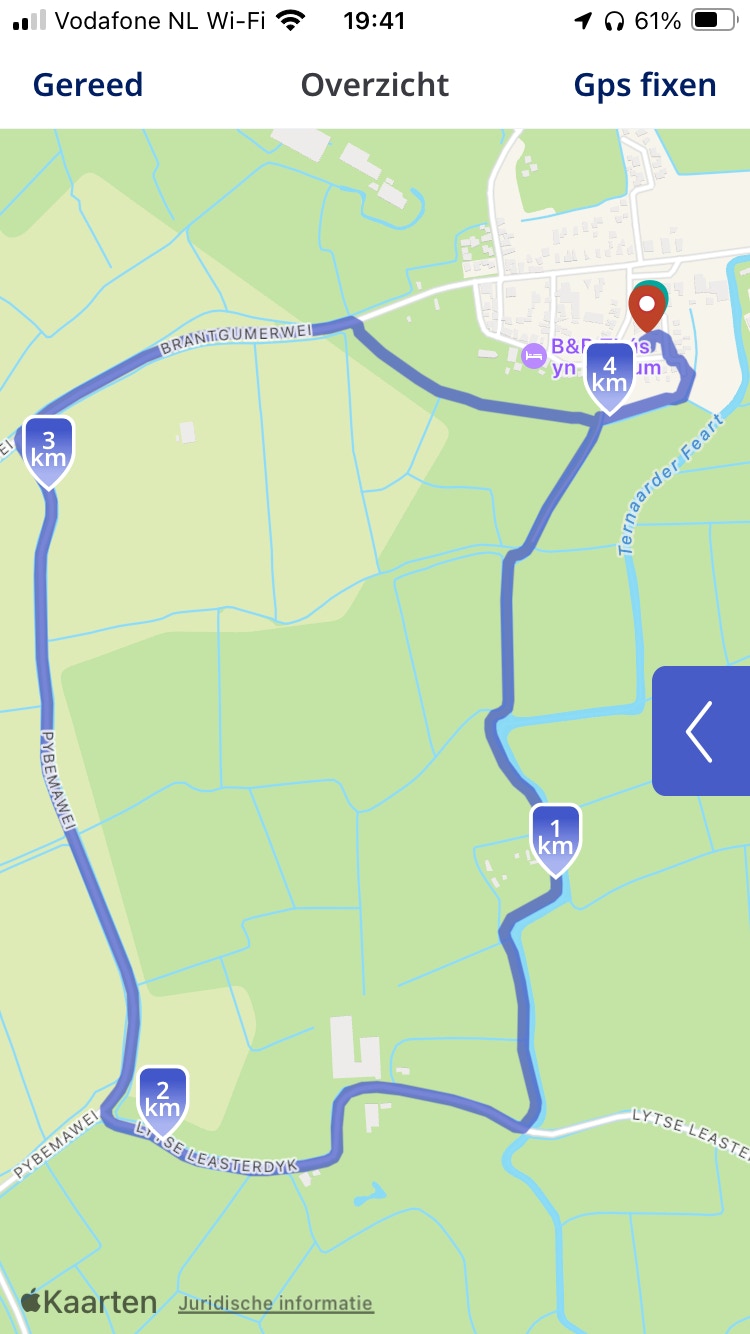Image resolution: width=750 pixels, height=1334 pixels.
Task: Tap the Gps fixen button
Action: [645, 85]
